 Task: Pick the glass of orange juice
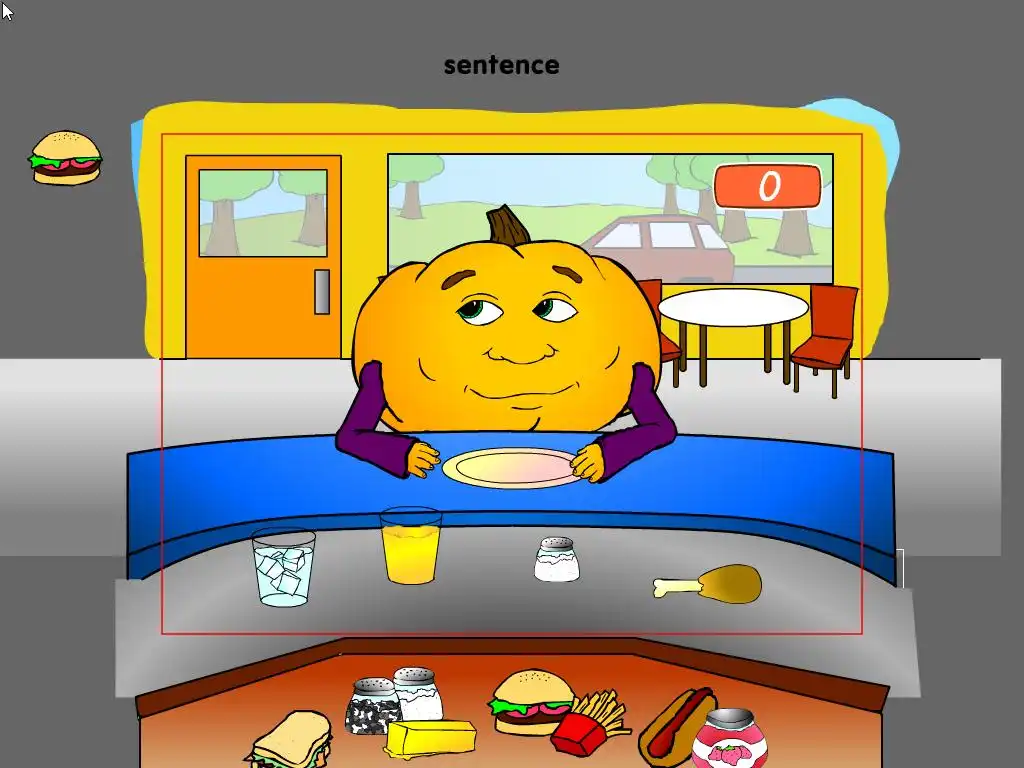point(410,547)
